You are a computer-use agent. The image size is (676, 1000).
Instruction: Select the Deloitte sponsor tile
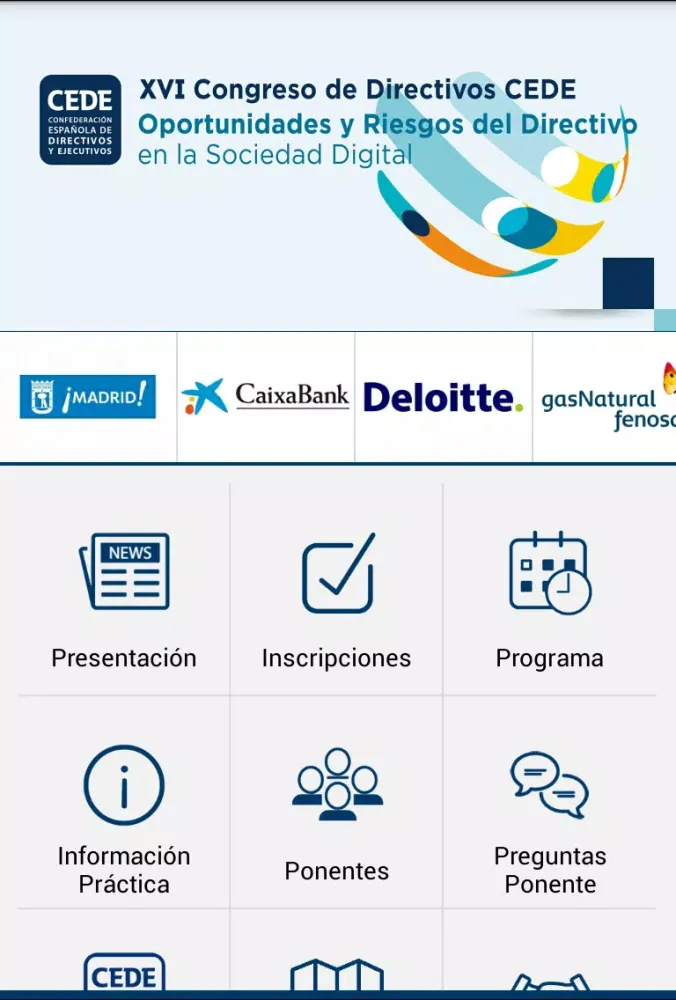443,397
